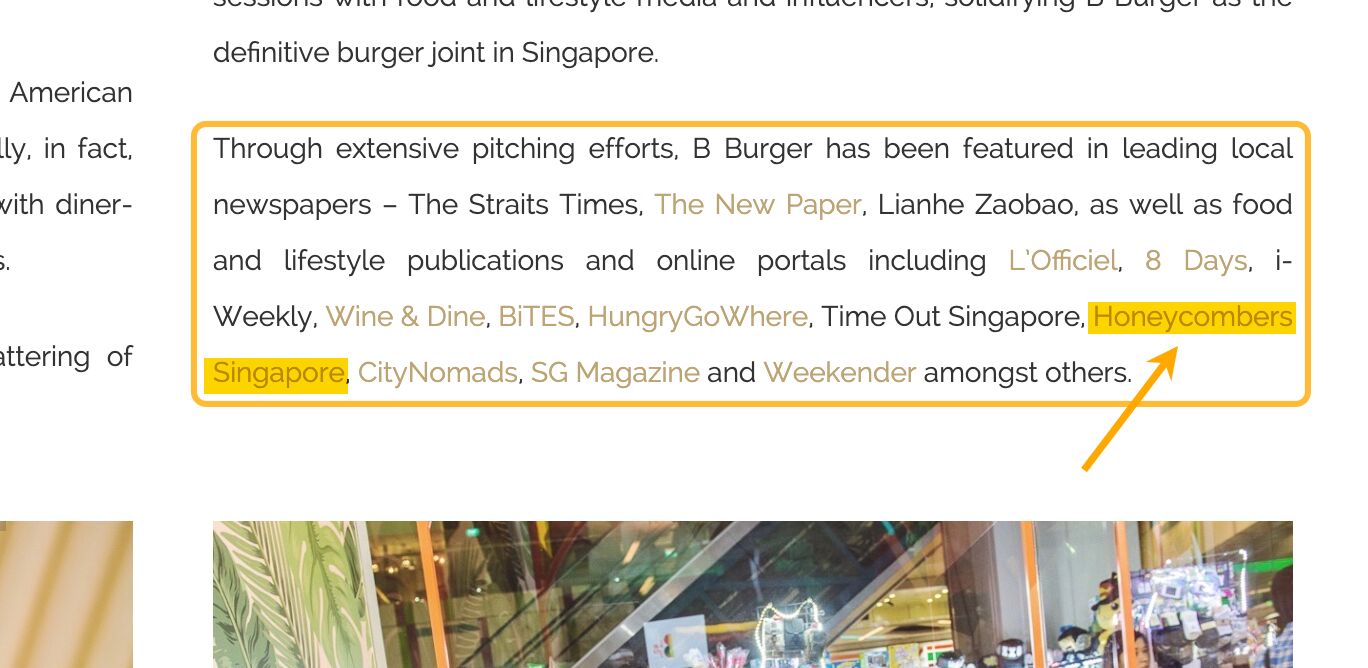Viewport: 1368px width, 668px height.
Task: Tap the 8 Days link
Action: [x=1196, y=261]
